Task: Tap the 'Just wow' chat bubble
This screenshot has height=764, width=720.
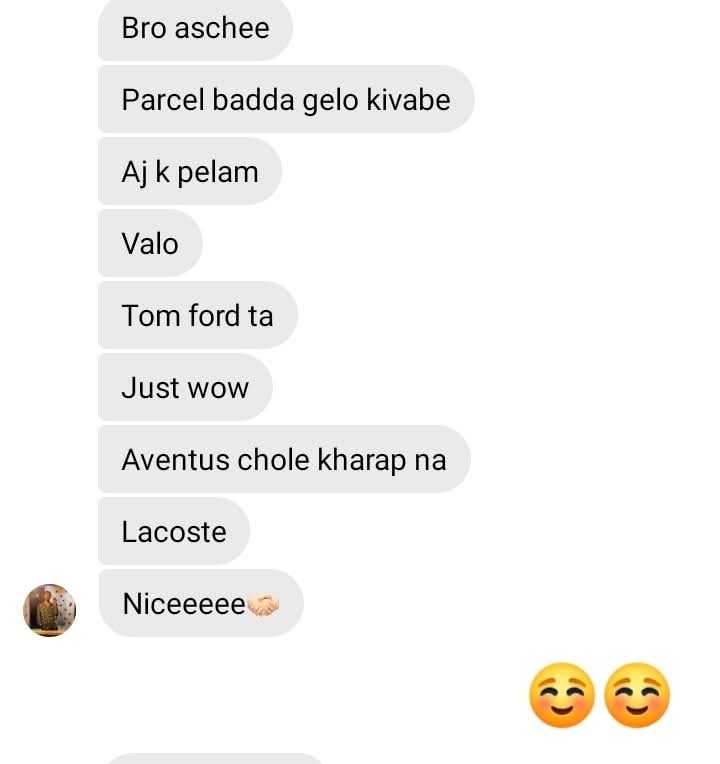Action: [185, 388]
